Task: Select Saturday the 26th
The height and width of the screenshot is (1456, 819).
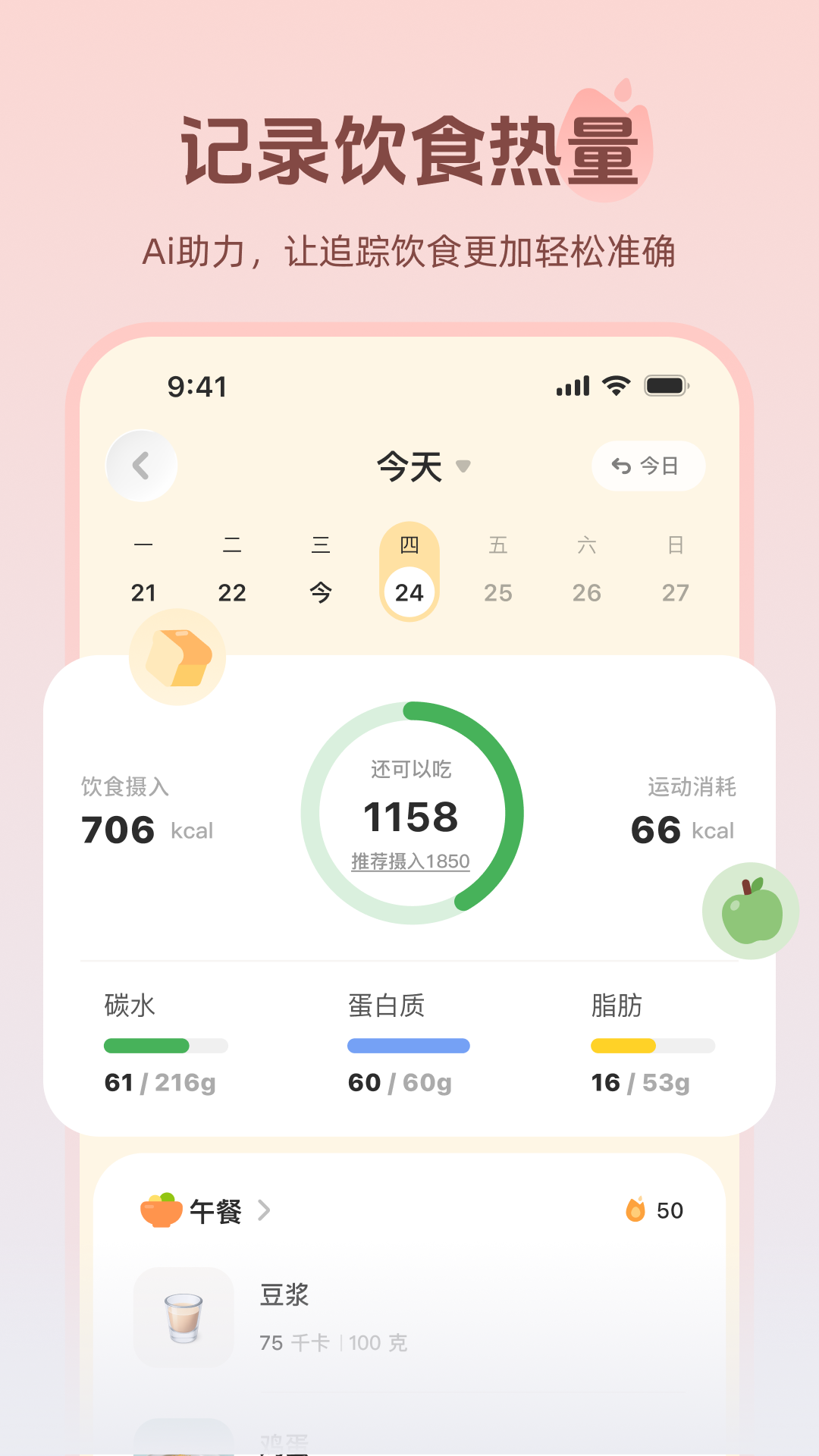Action: pyautogui.click(x=586, y=592)
